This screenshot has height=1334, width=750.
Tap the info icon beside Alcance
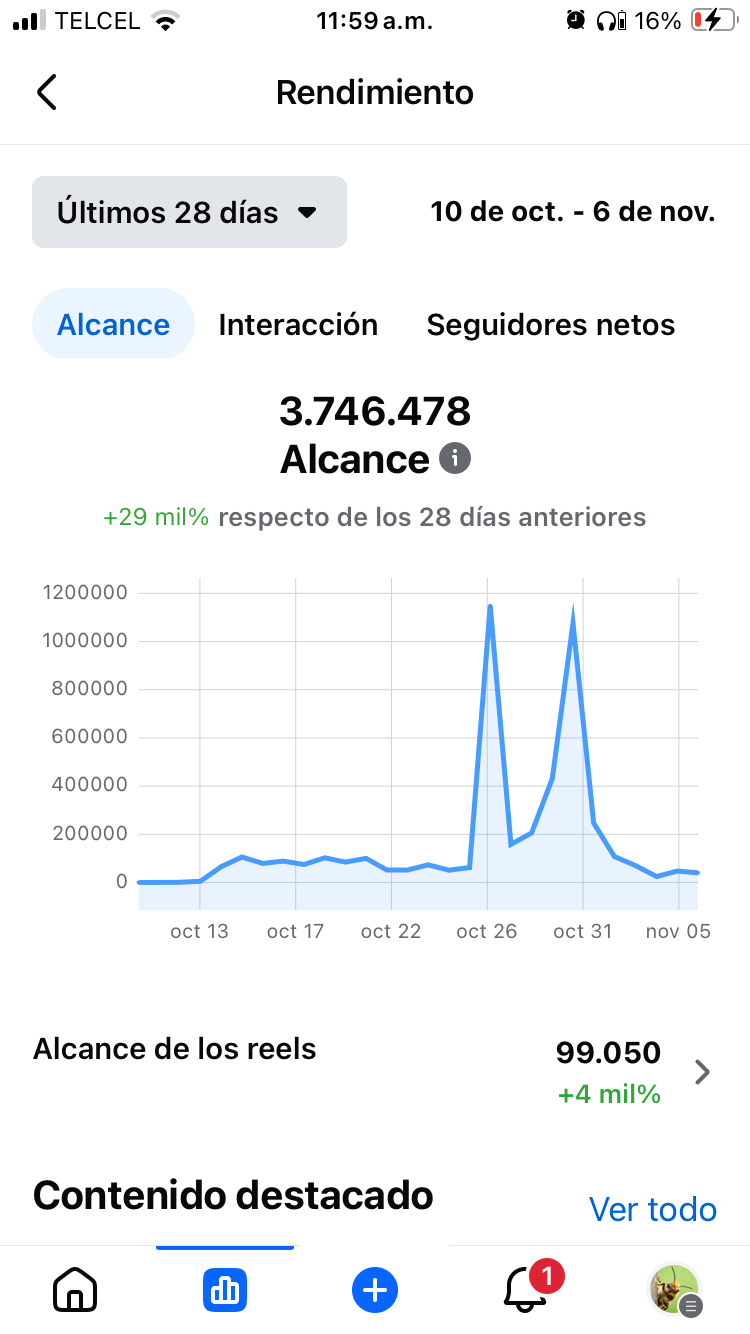[455, 459]
